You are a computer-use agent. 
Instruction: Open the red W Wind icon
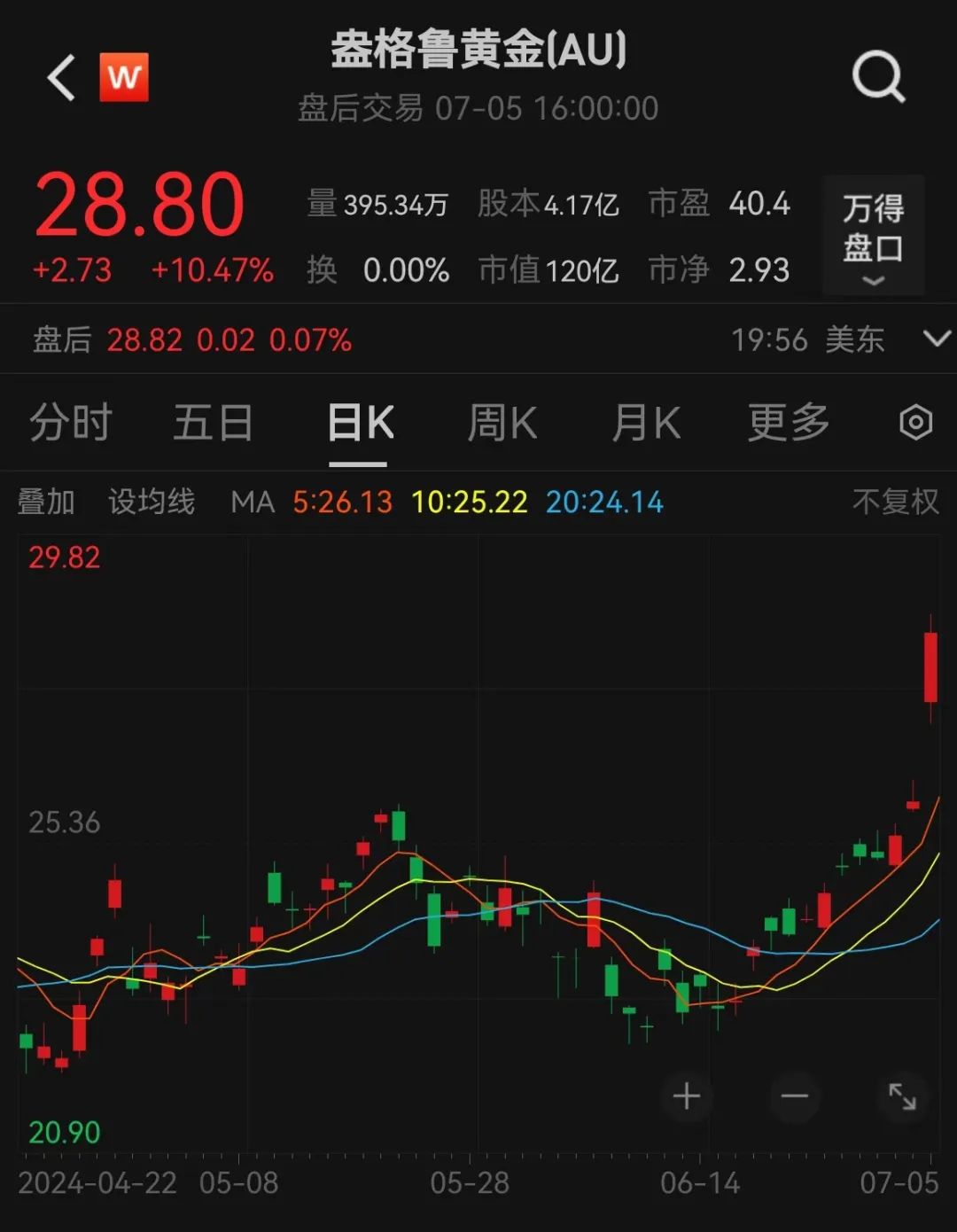click(124, 78)
